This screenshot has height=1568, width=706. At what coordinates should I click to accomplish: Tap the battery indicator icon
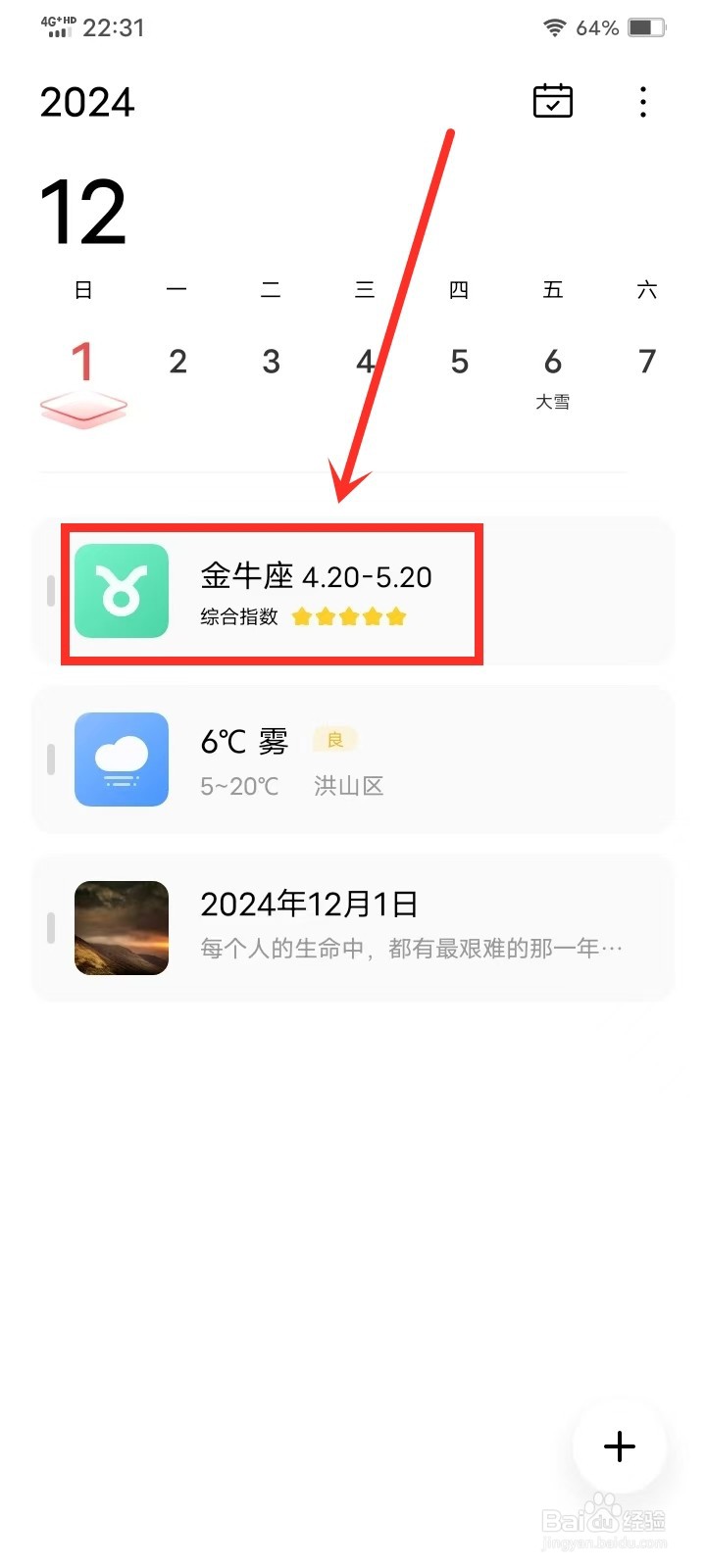(647, 27)
